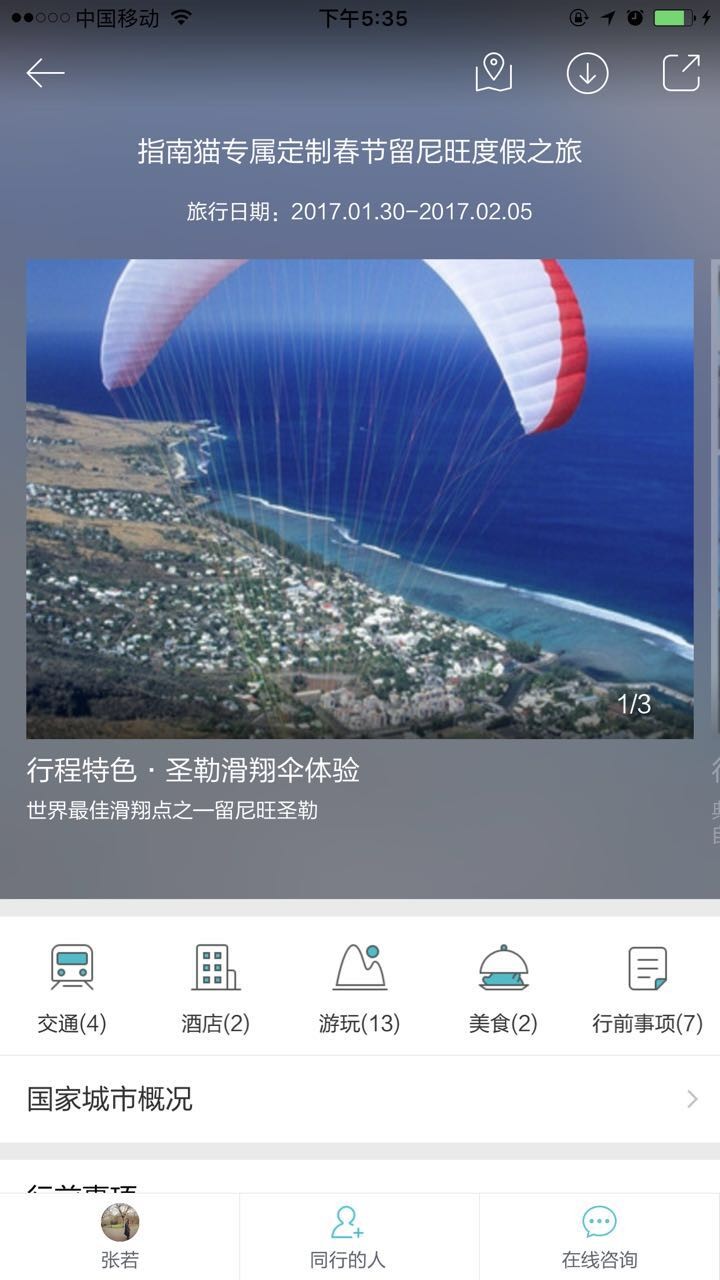Share this trip itinerary
The image size is (720, 1280).
point(681,73)
